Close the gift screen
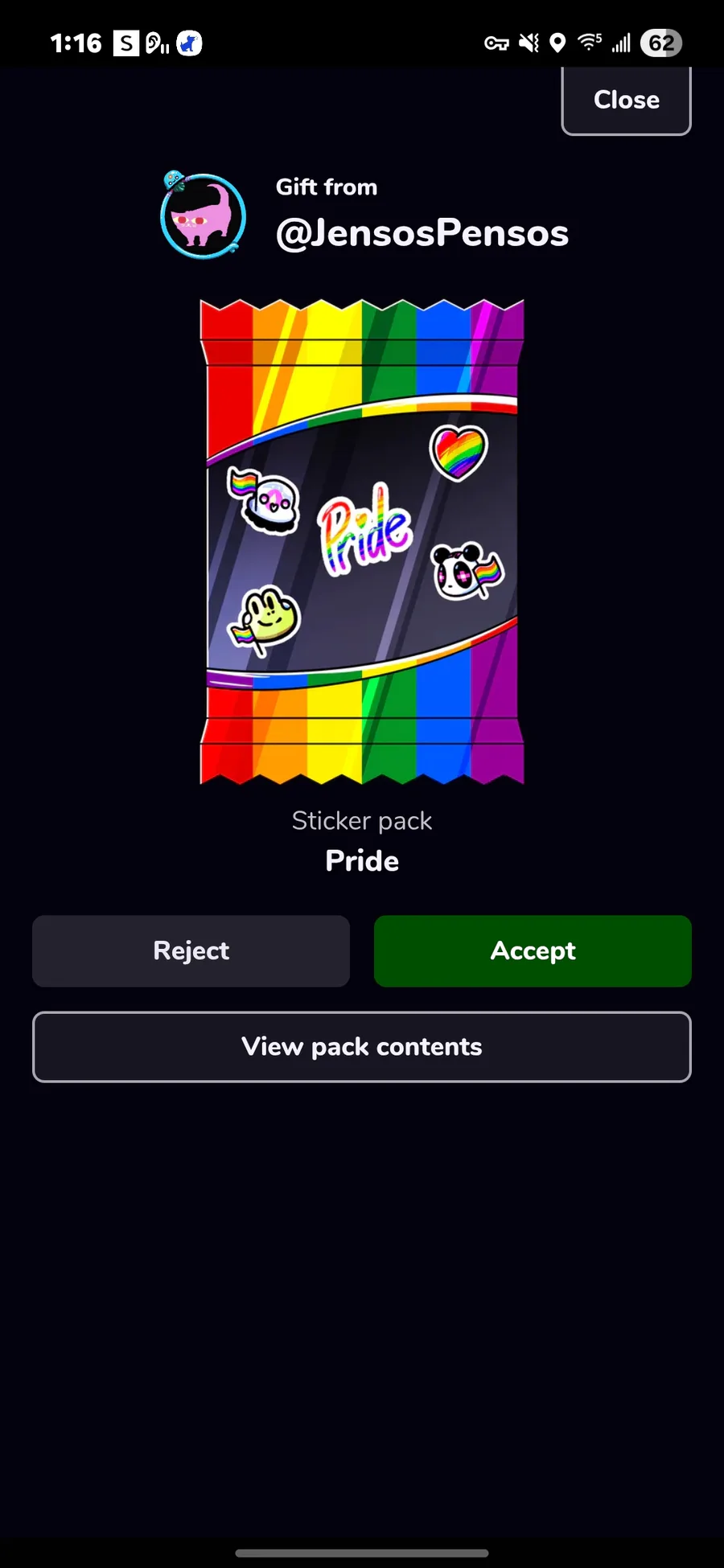Screen dimensions: 724x1568 point(626,101)
